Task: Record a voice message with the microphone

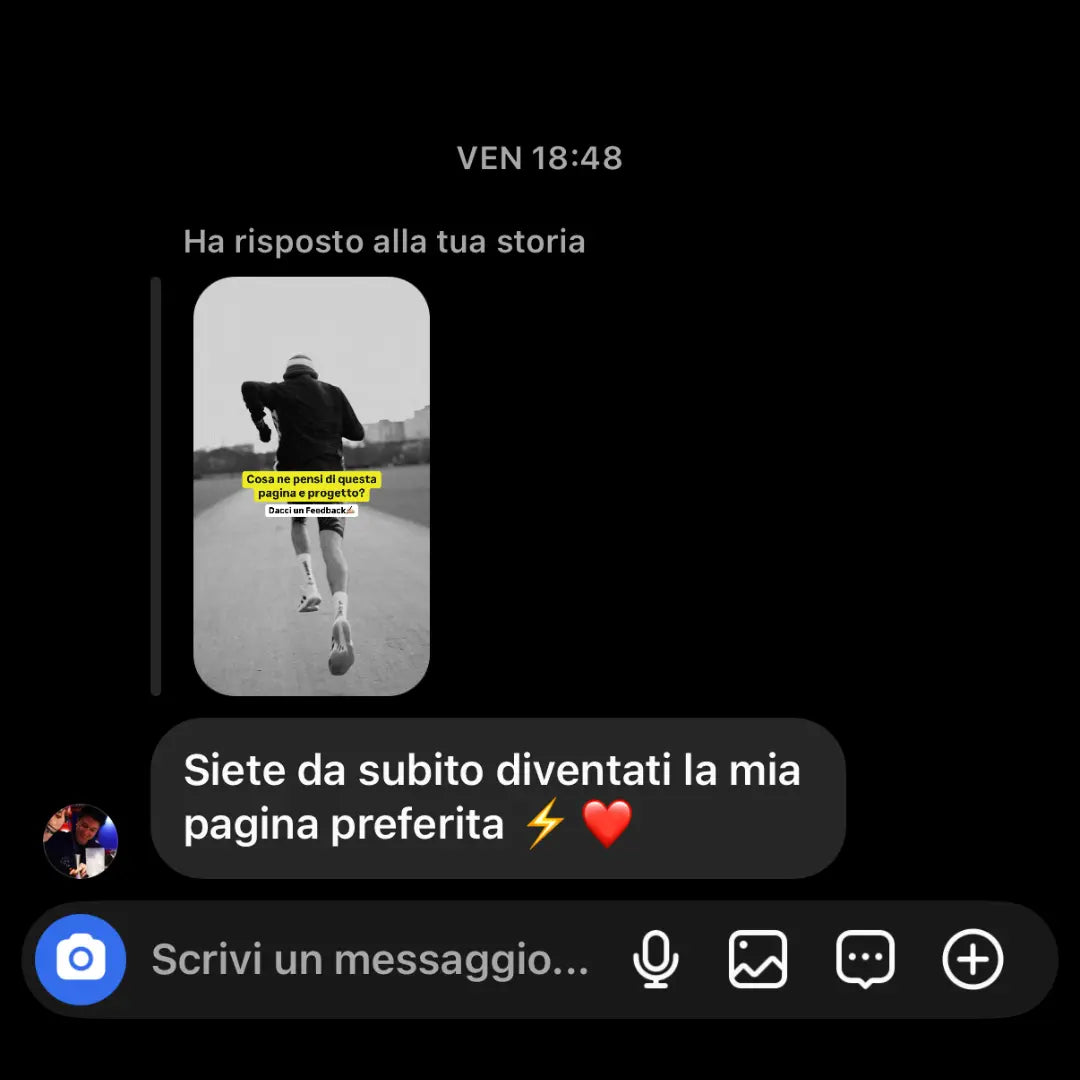Action: click(656, 960)
